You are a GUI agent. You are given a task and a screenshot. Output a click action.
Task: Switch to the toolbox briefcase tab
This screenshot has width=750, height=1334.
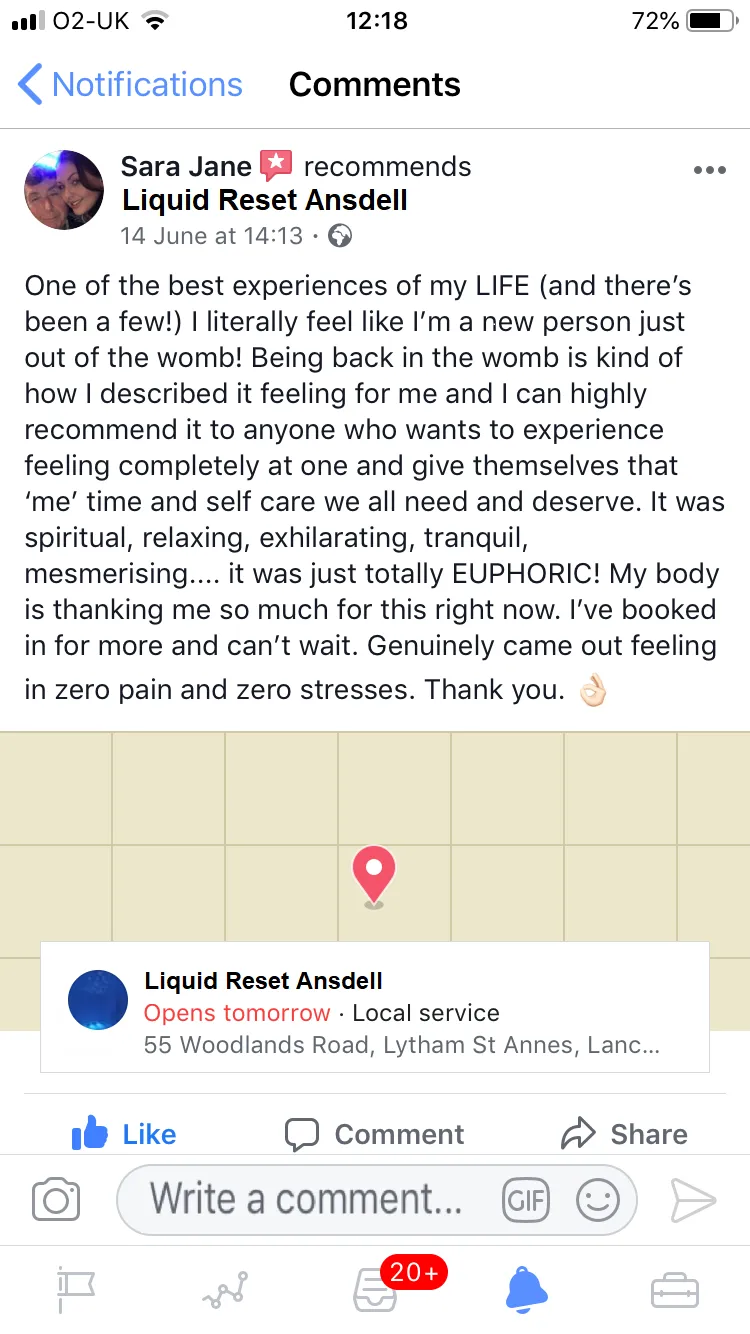pyautogui.click(x=675, y=1291)
